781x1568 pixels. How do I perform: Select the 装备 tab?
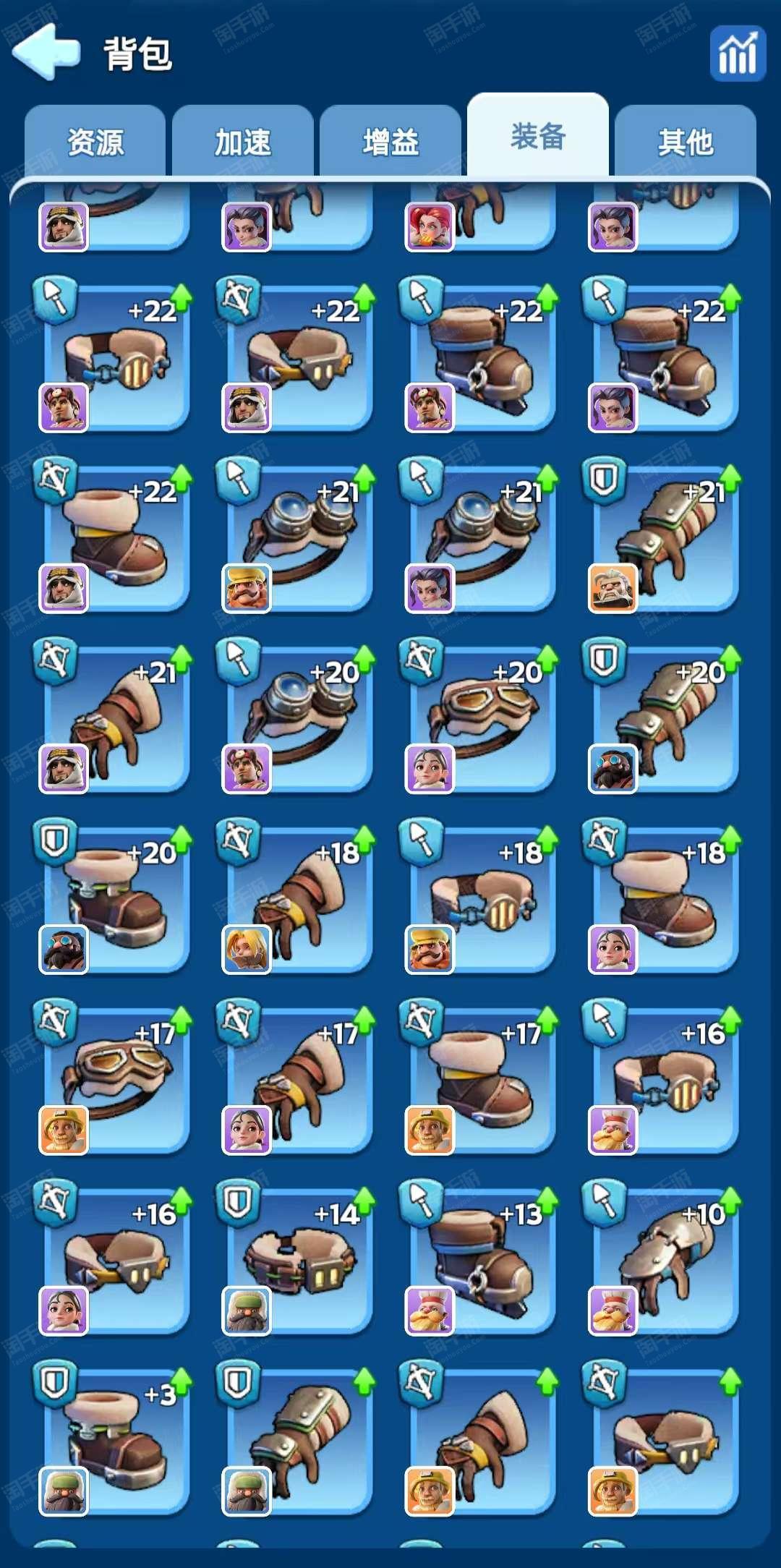(x=538, y=136)
